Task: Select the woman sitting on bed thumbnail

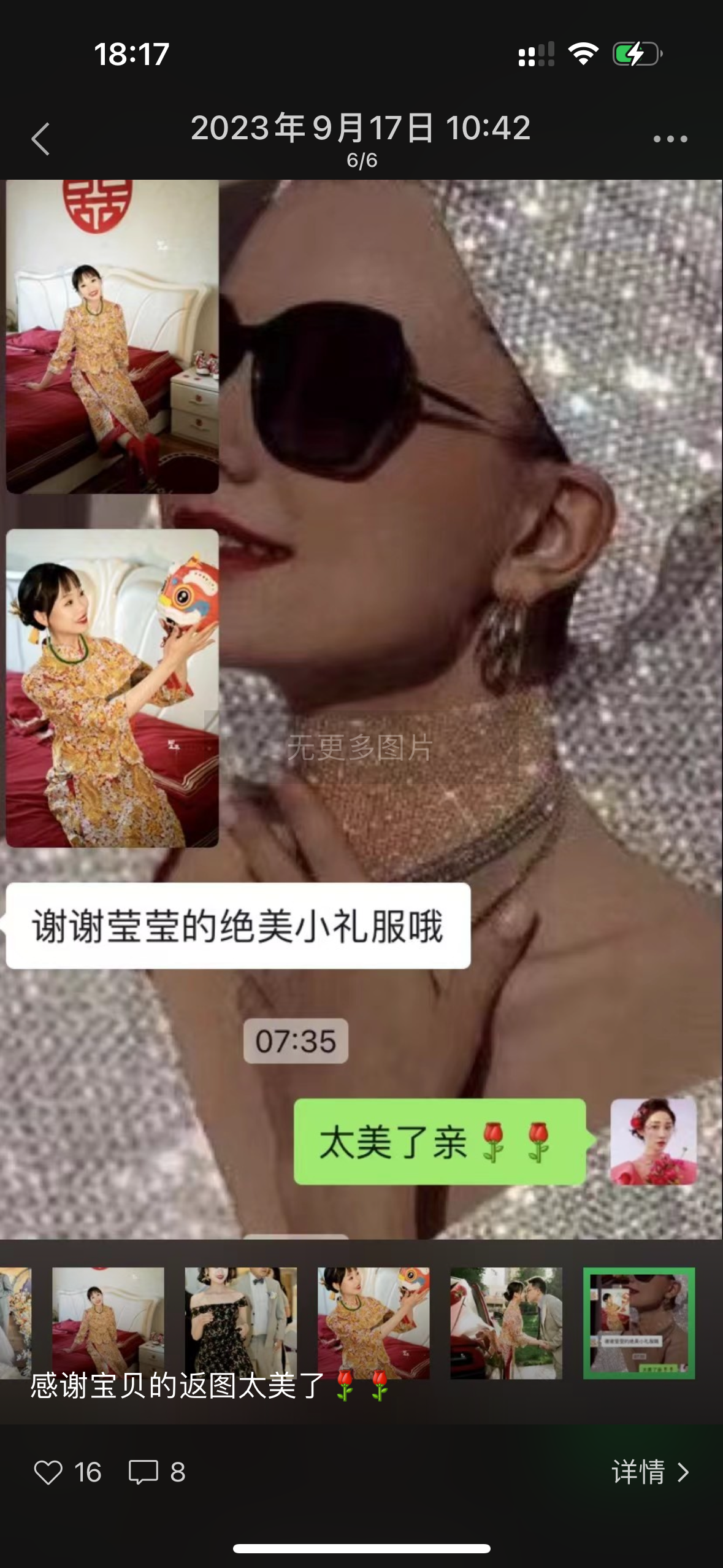Action: click(108, 1323)
